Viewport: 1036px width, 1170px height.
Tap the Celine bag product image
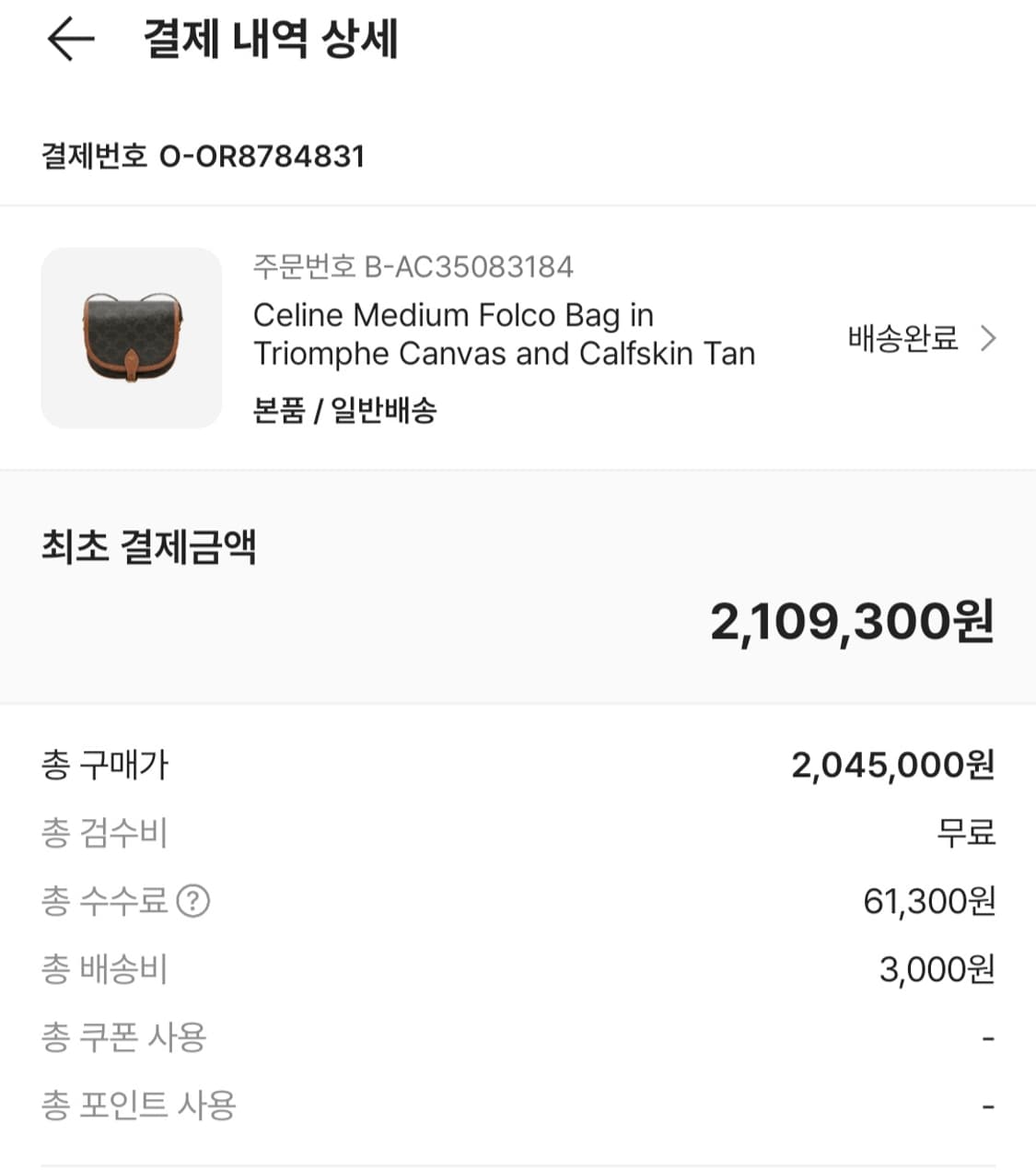(x=131, y=337)
